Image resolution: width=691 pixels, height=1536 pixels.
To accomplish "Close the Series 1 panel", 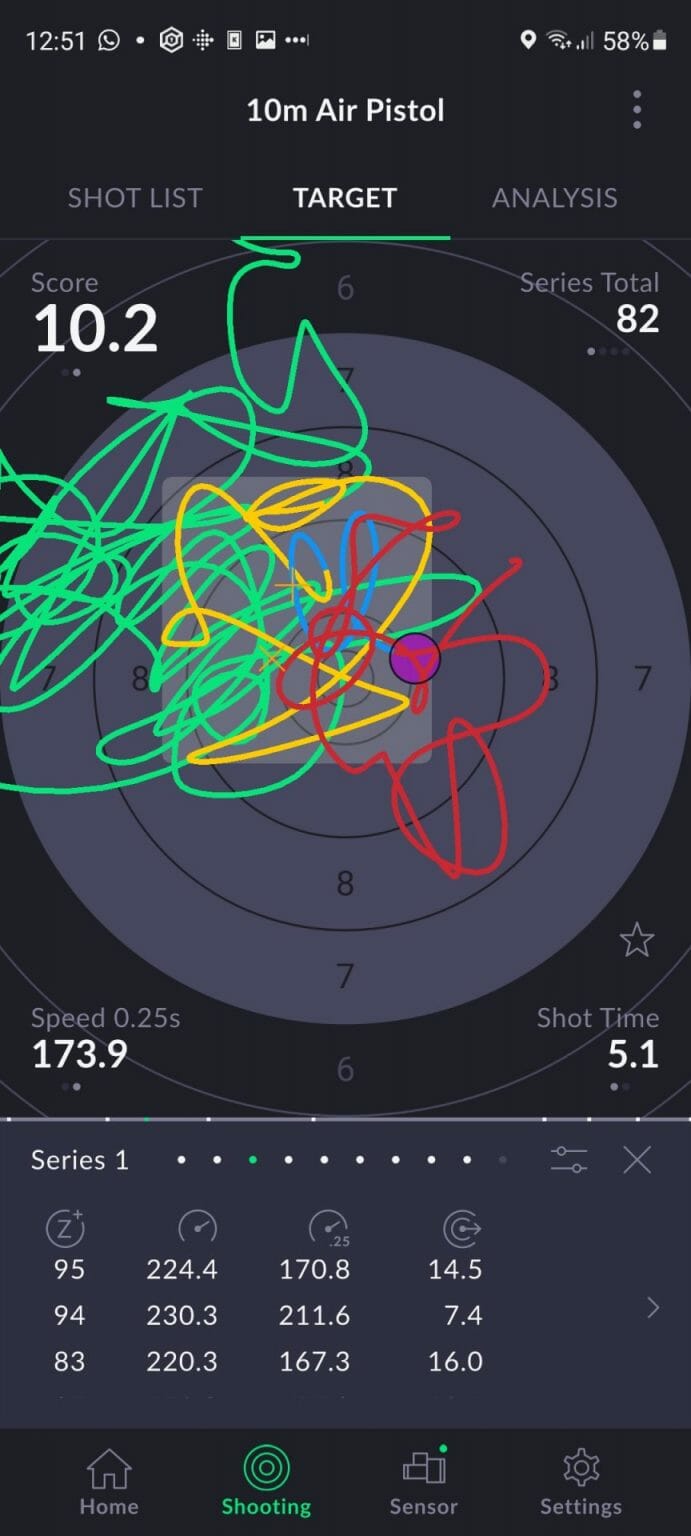I will 637,1160.
